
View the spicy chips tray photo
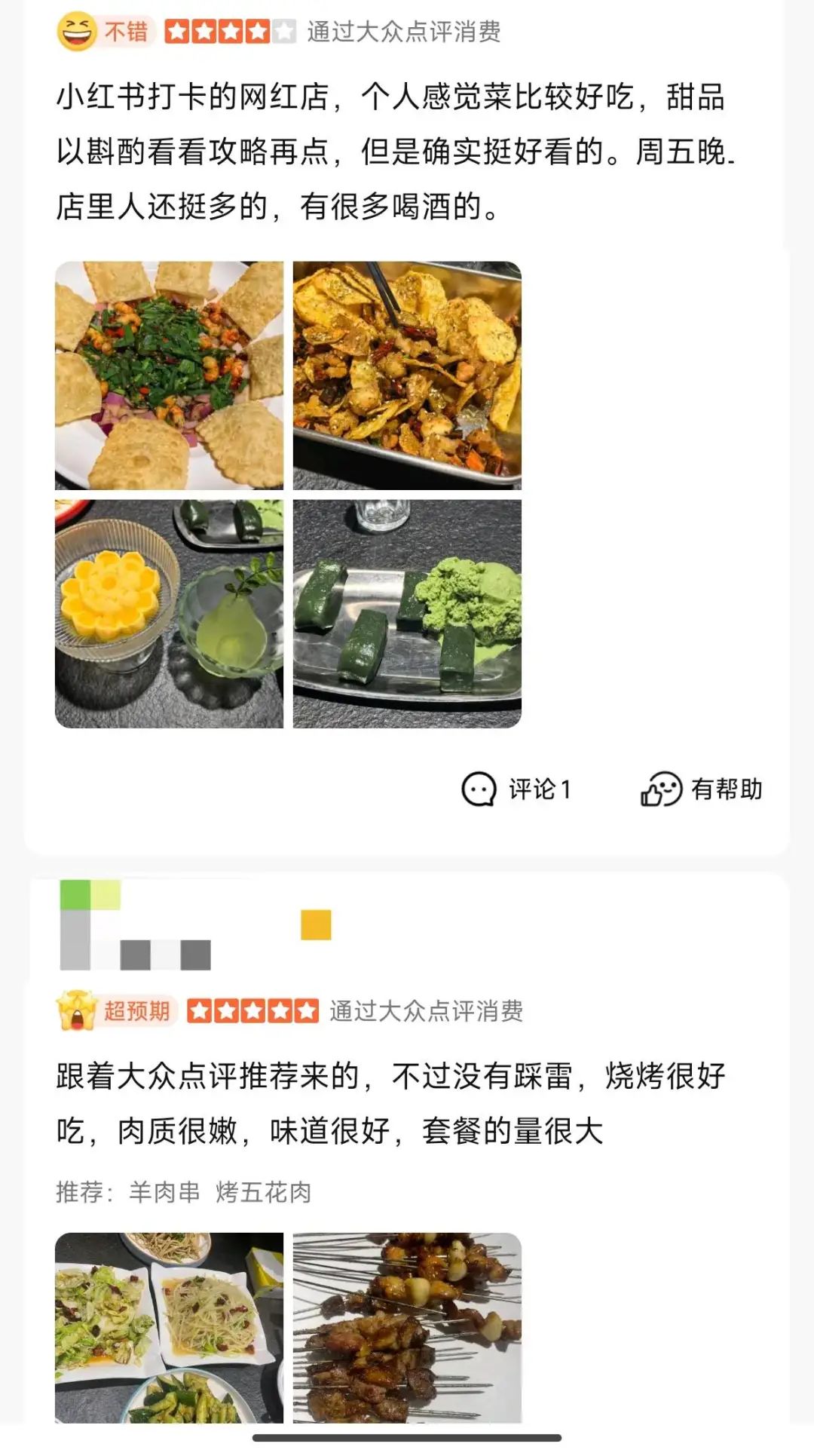coord(407,375)
